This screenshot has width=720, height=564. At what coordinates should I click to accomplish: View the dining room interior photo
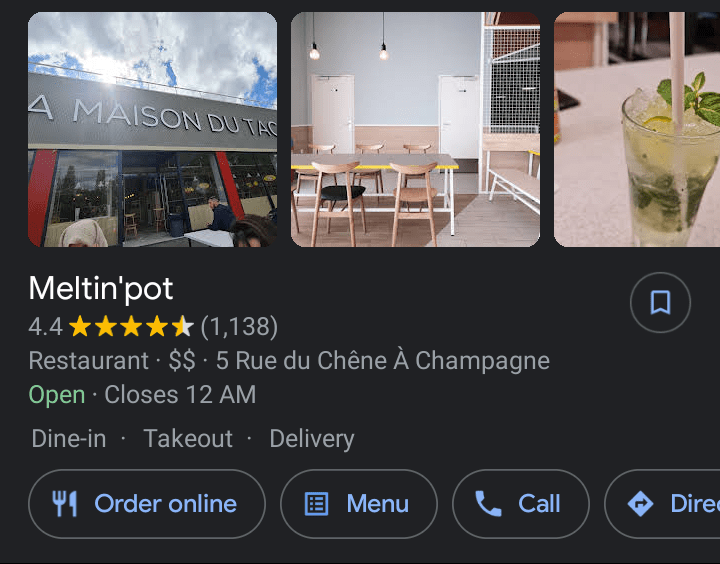tap(415, 129)
